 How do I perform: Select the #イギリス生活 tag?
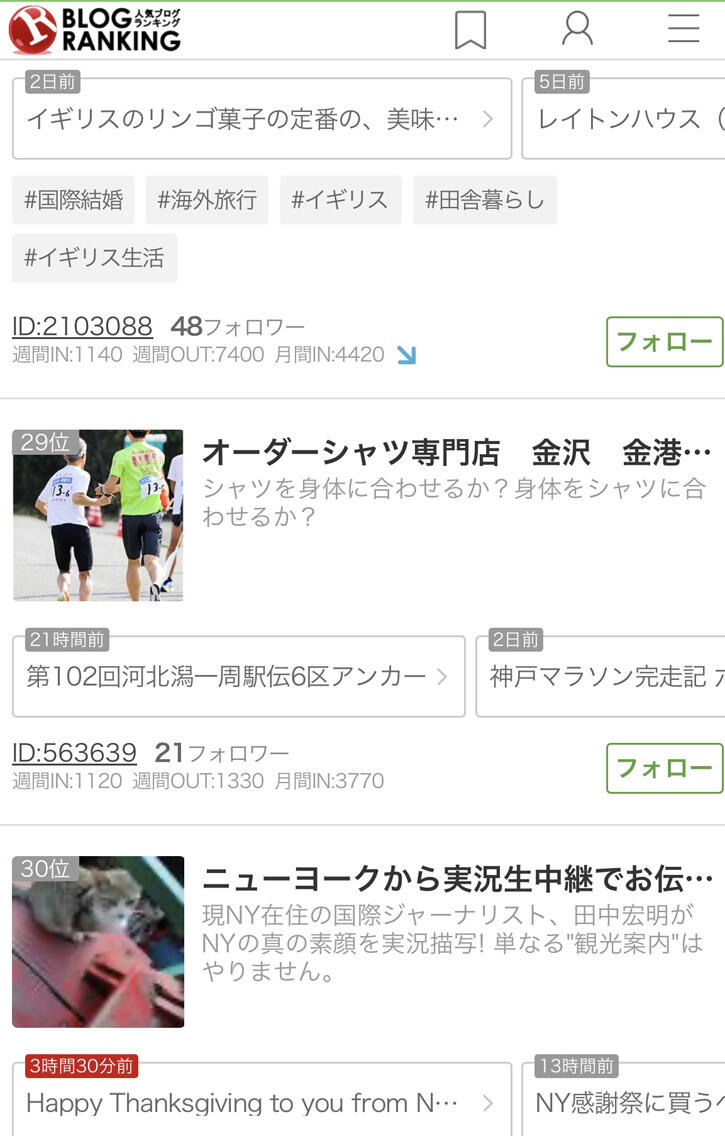pos(94,258)
